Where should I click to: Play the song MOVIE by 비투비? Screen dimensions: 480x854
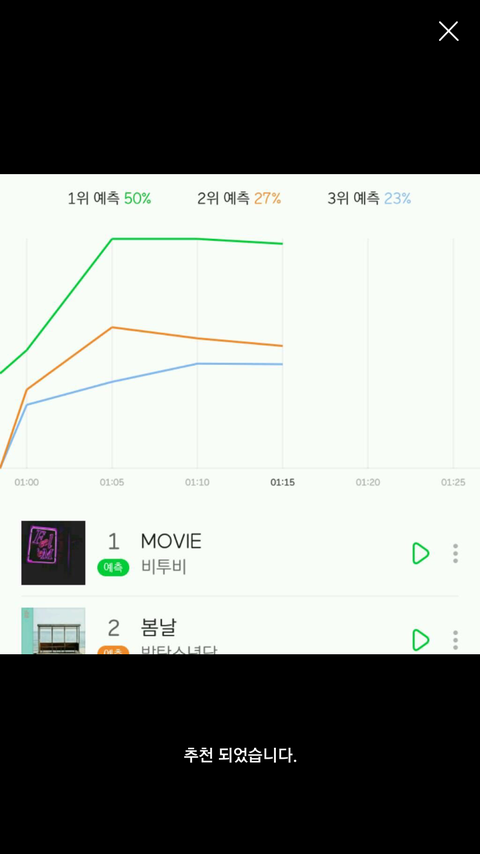tap(421, 553)
